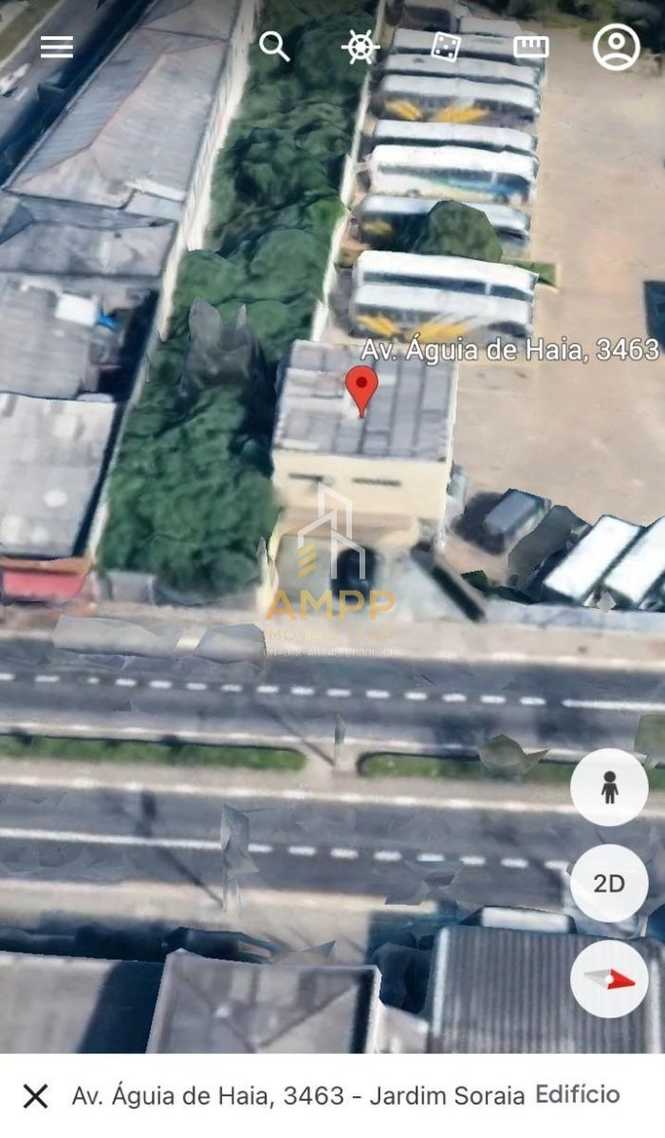Switch the map to 2D view
The width and height of the screenshot is (665, 1138).
coord(609,883)
